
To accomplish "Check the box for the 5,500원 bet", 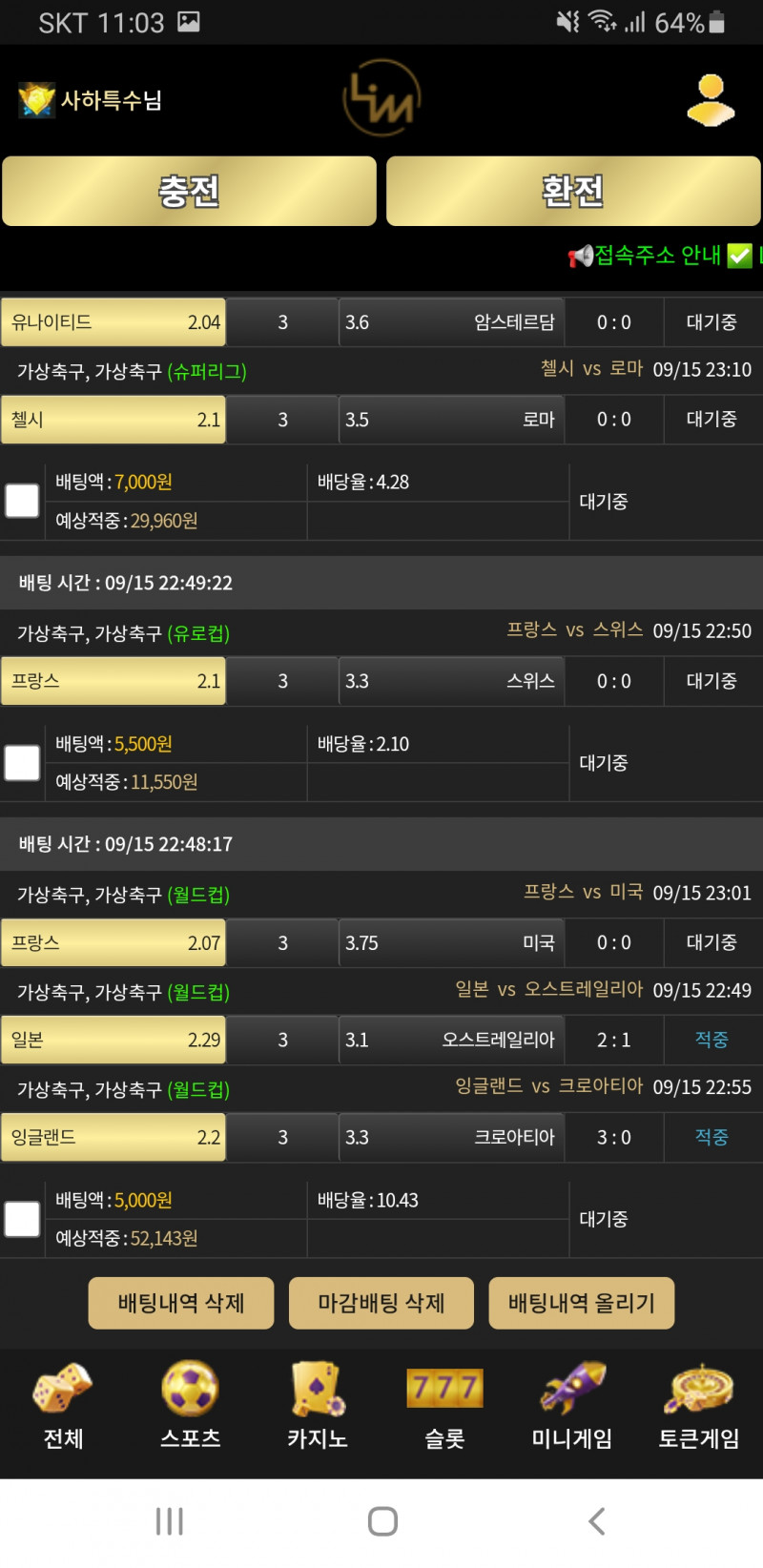I will pos(22,763).
